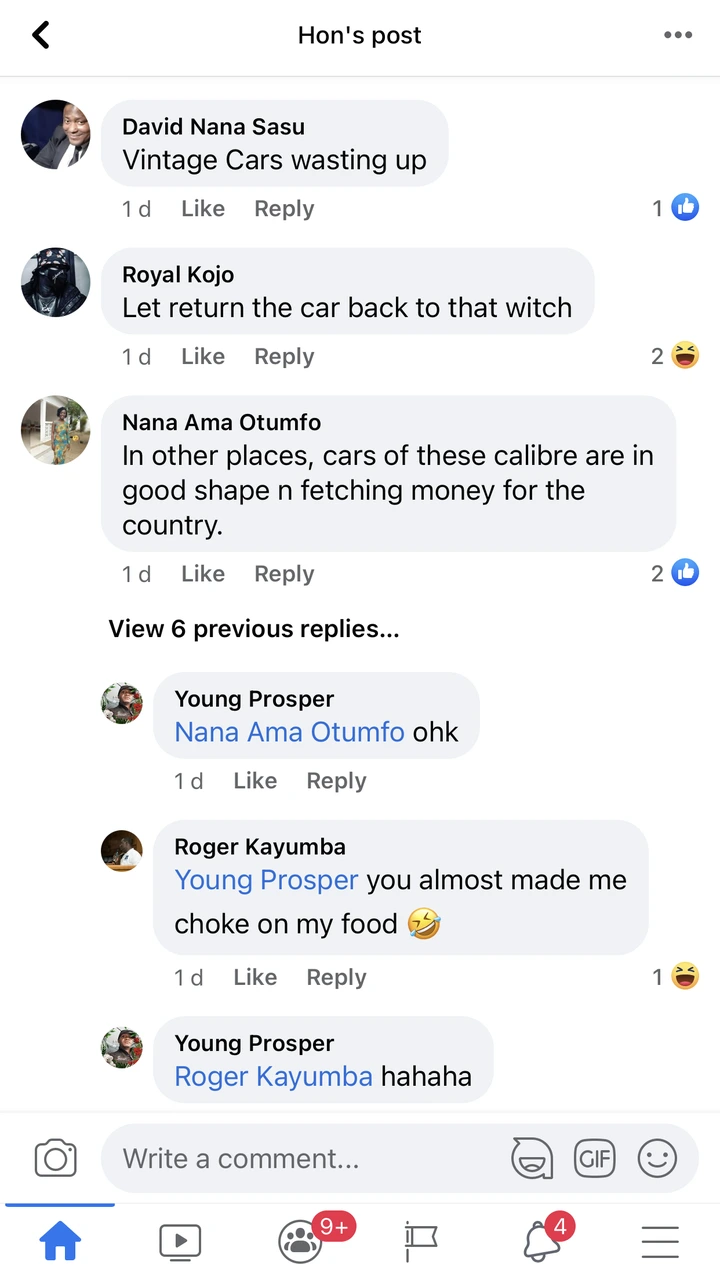
Task: Reply to Royal Kojo's comment
Action: coord(284,357)
